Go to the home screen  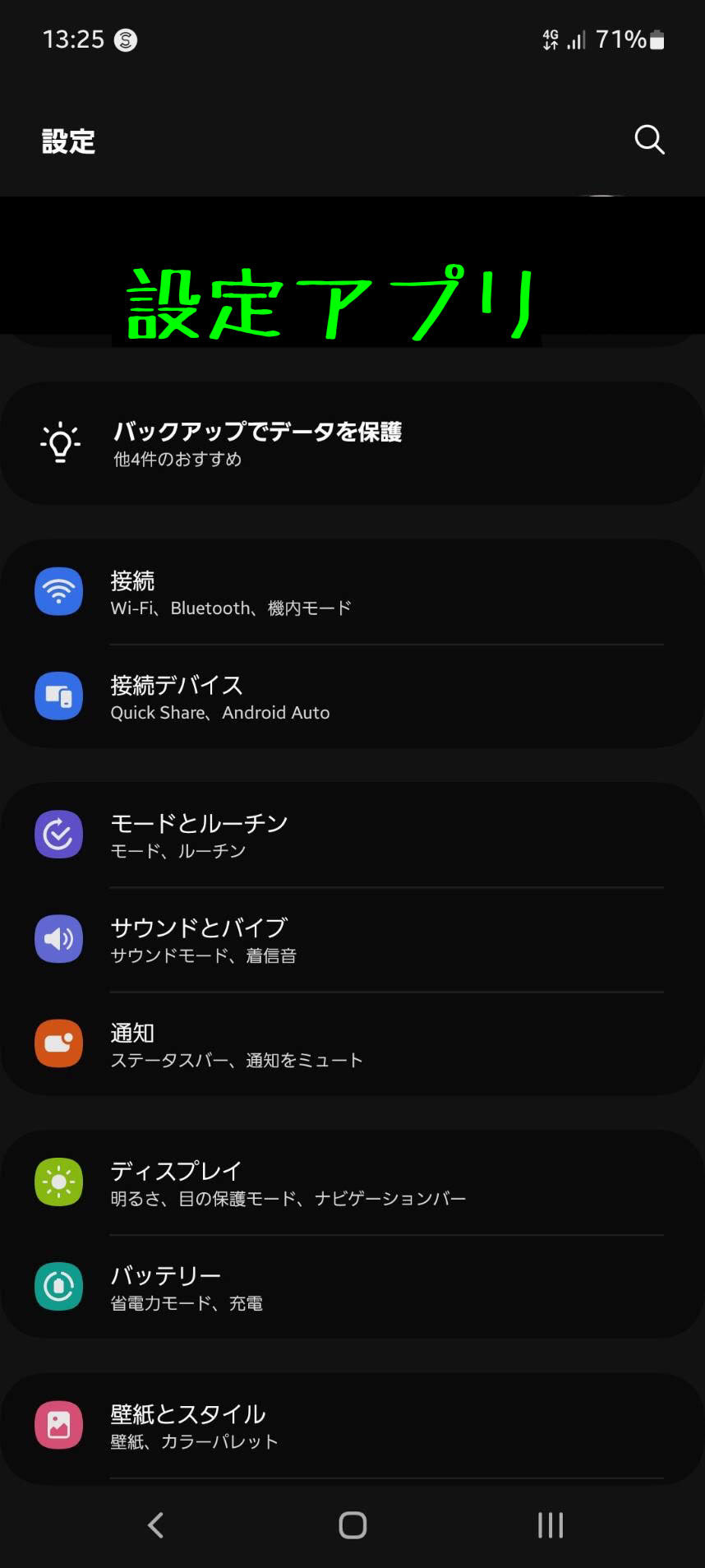click(352, 1525)
